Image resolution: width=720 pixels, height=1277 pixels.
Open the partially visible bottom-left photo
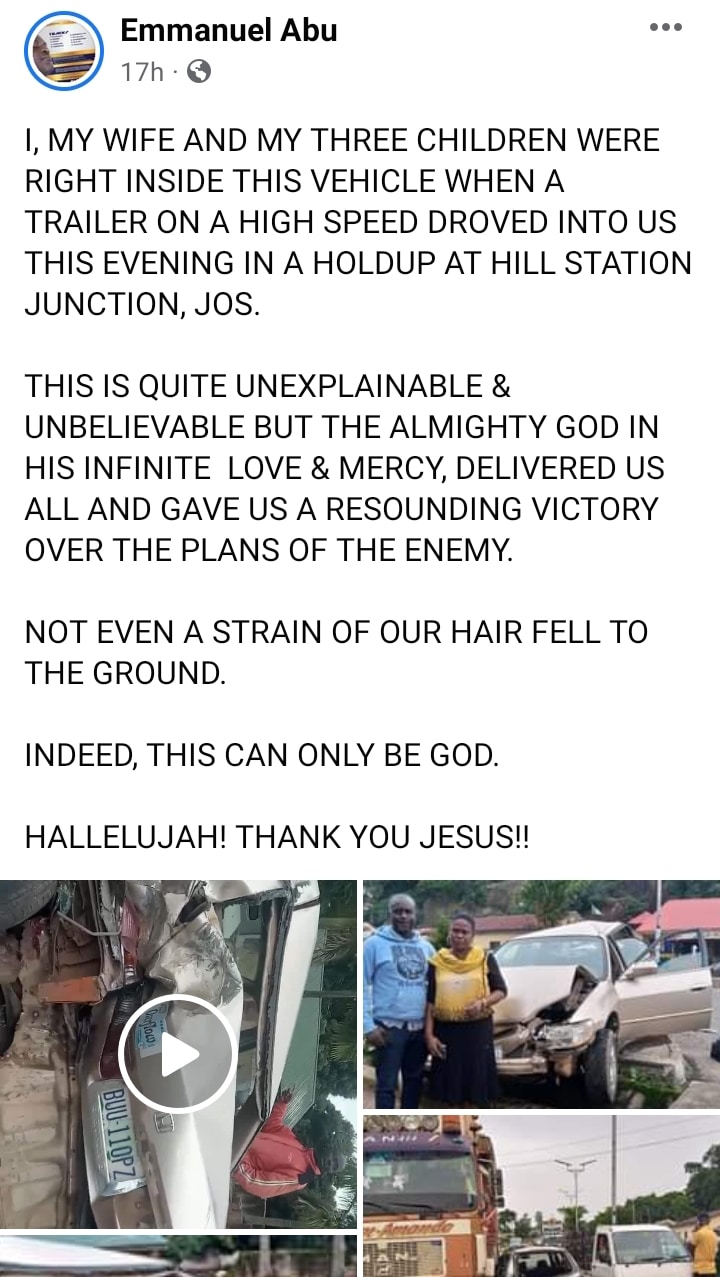point(177,1256)
